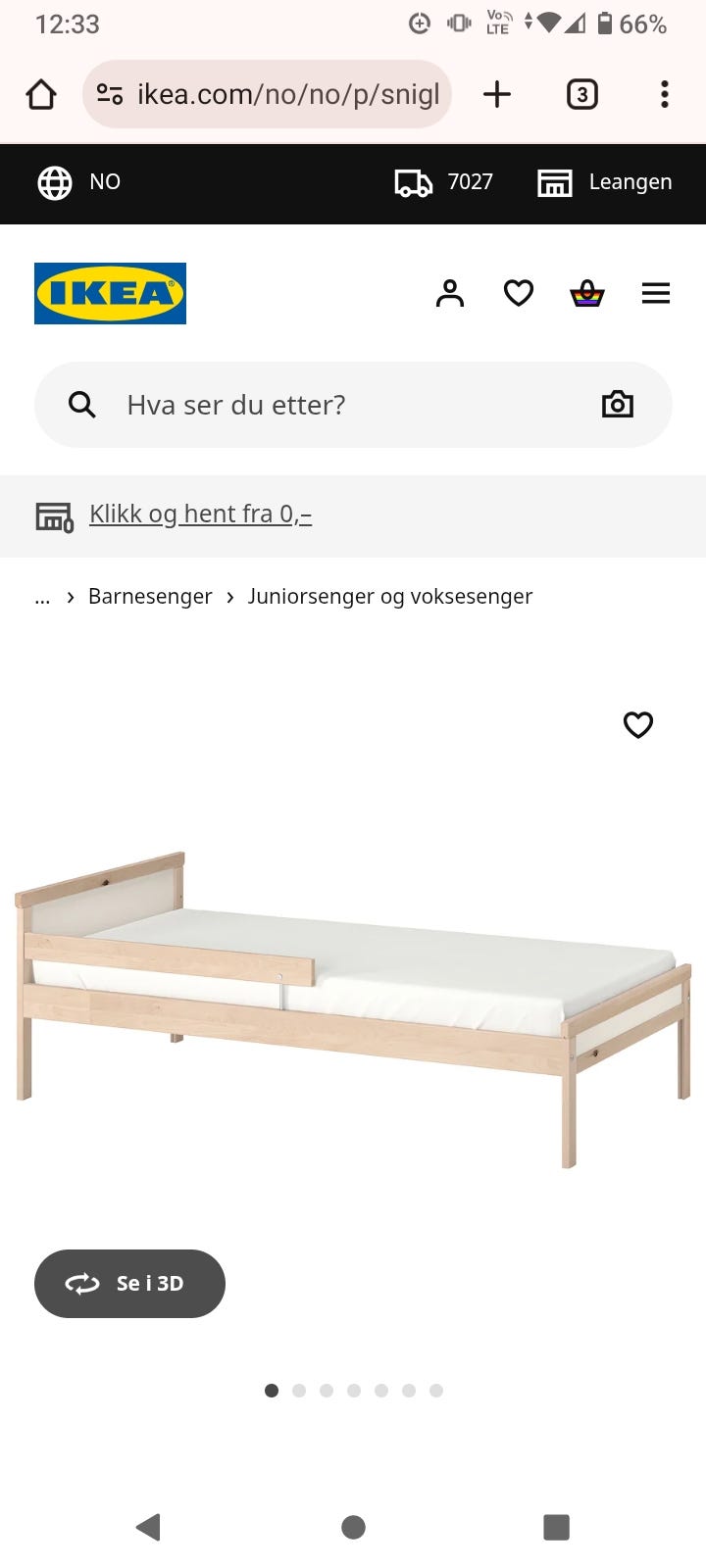Open the Klikk og hent fra 0,– link
The width and height of the screenshot is (706, 1568).
click(200, 514)
